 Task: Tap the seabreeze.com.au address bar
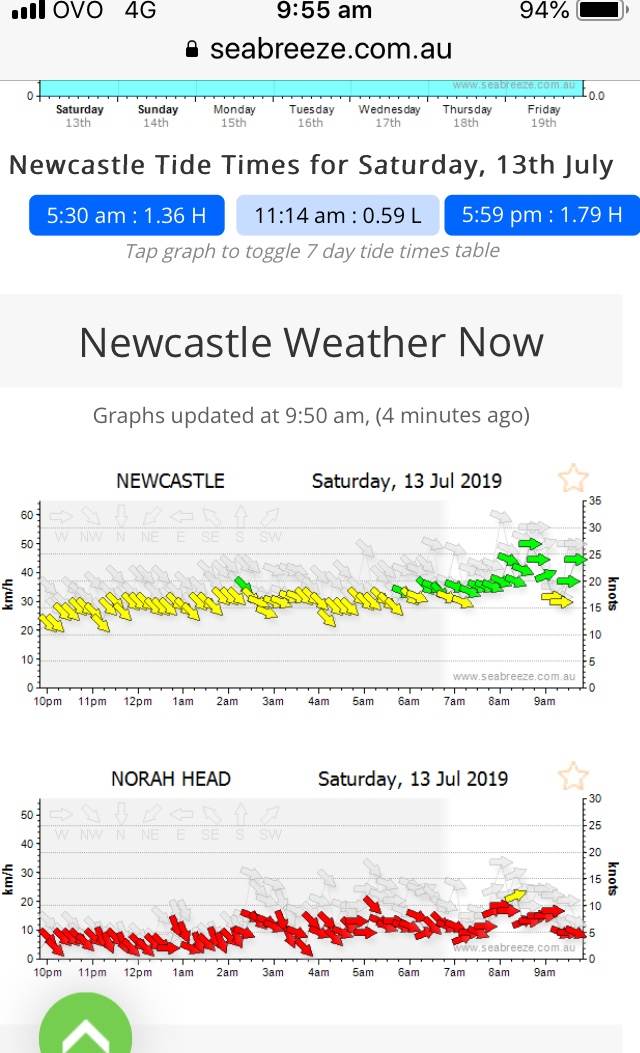320,49
